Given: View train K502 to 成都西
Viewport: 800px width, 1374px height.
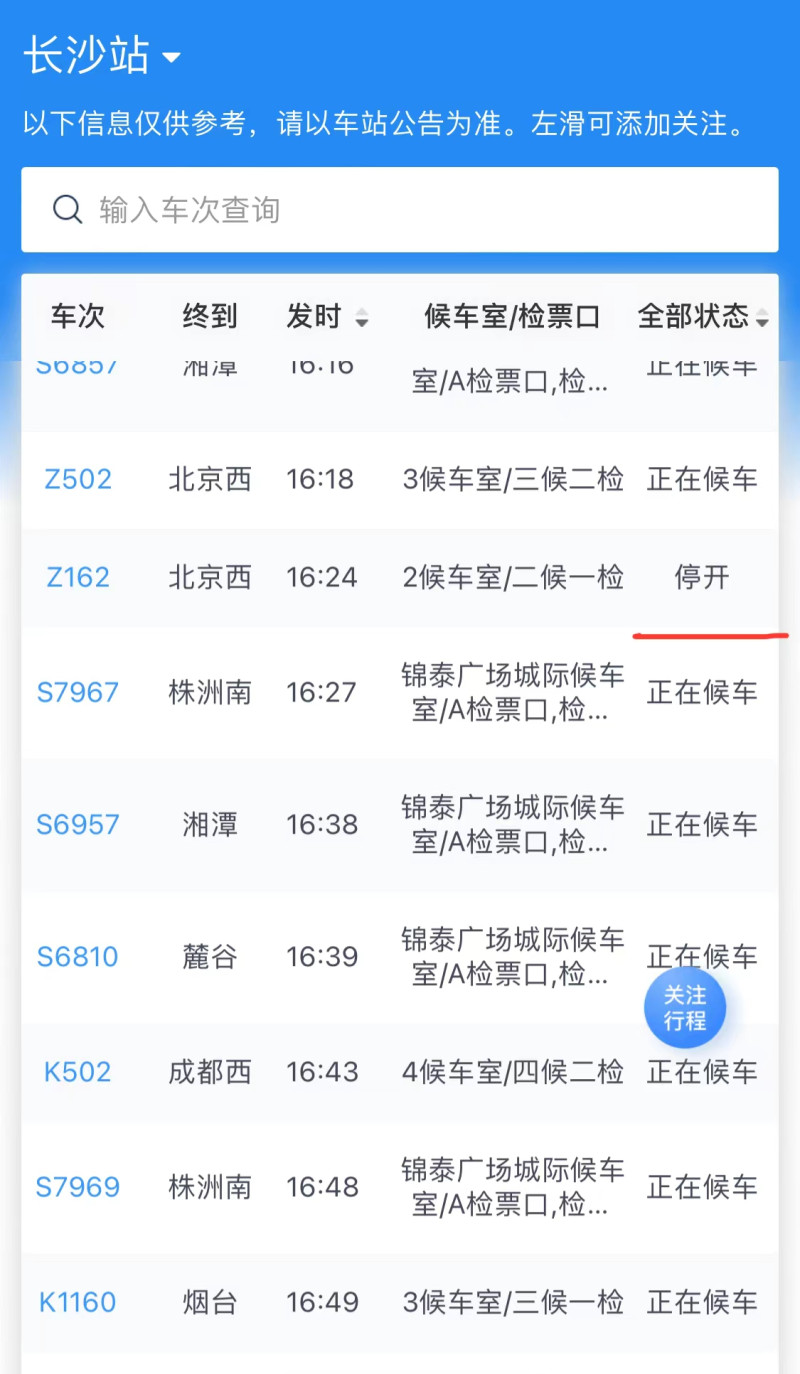Looking at the screenshot, I should tap(78, 1071).
